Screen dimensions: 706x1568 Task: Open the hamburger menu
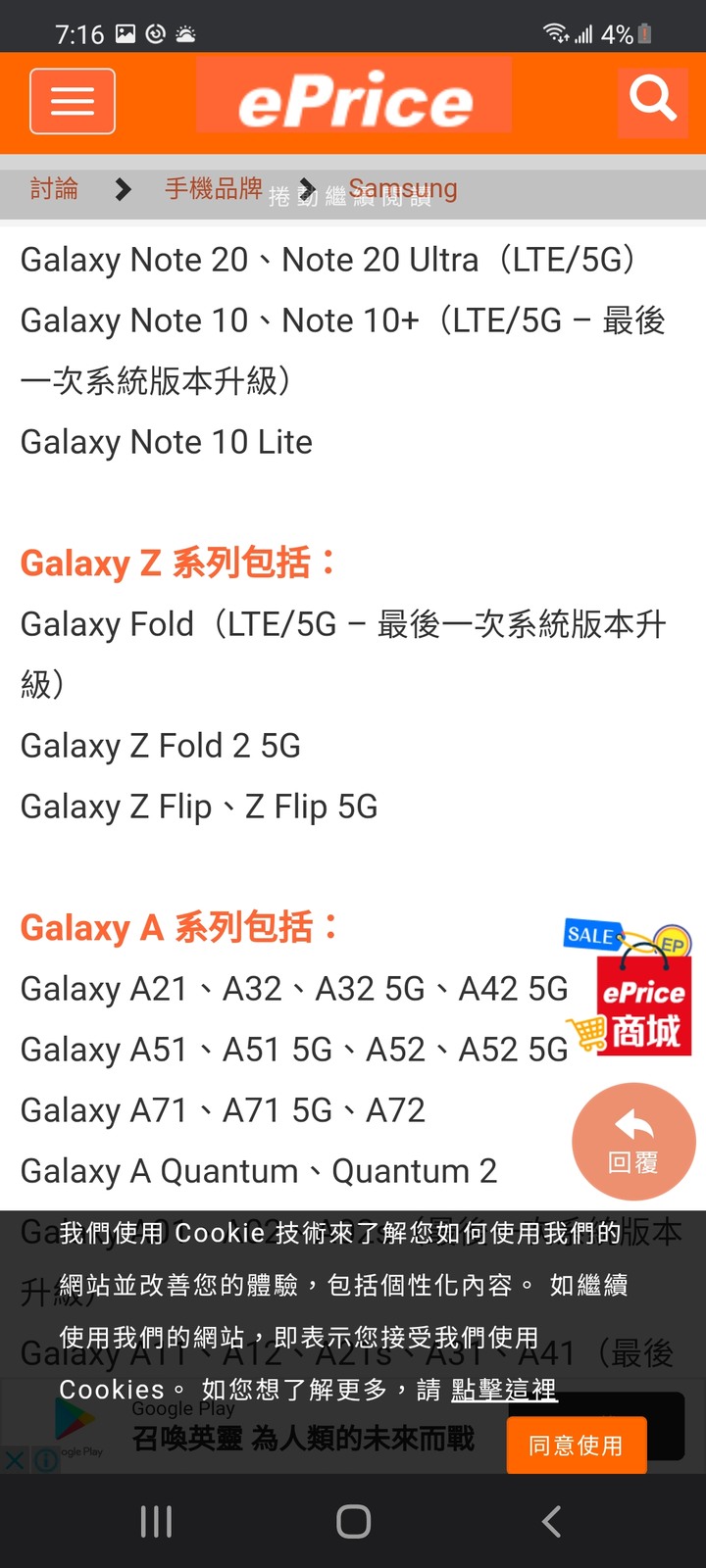pos(73,101)
